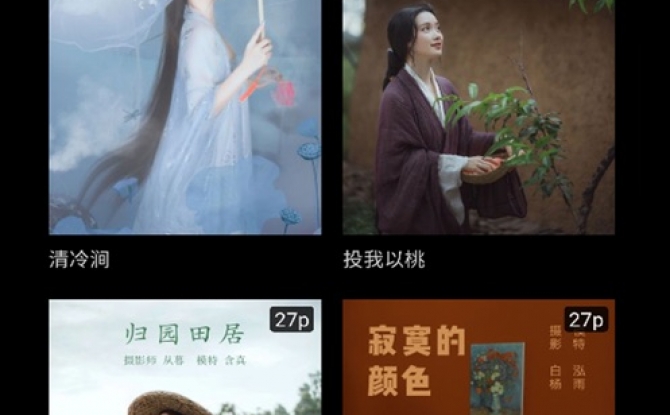View the 归园田居 photo set
The width and height of the screenshot is (670, 415).
point(185,358)
